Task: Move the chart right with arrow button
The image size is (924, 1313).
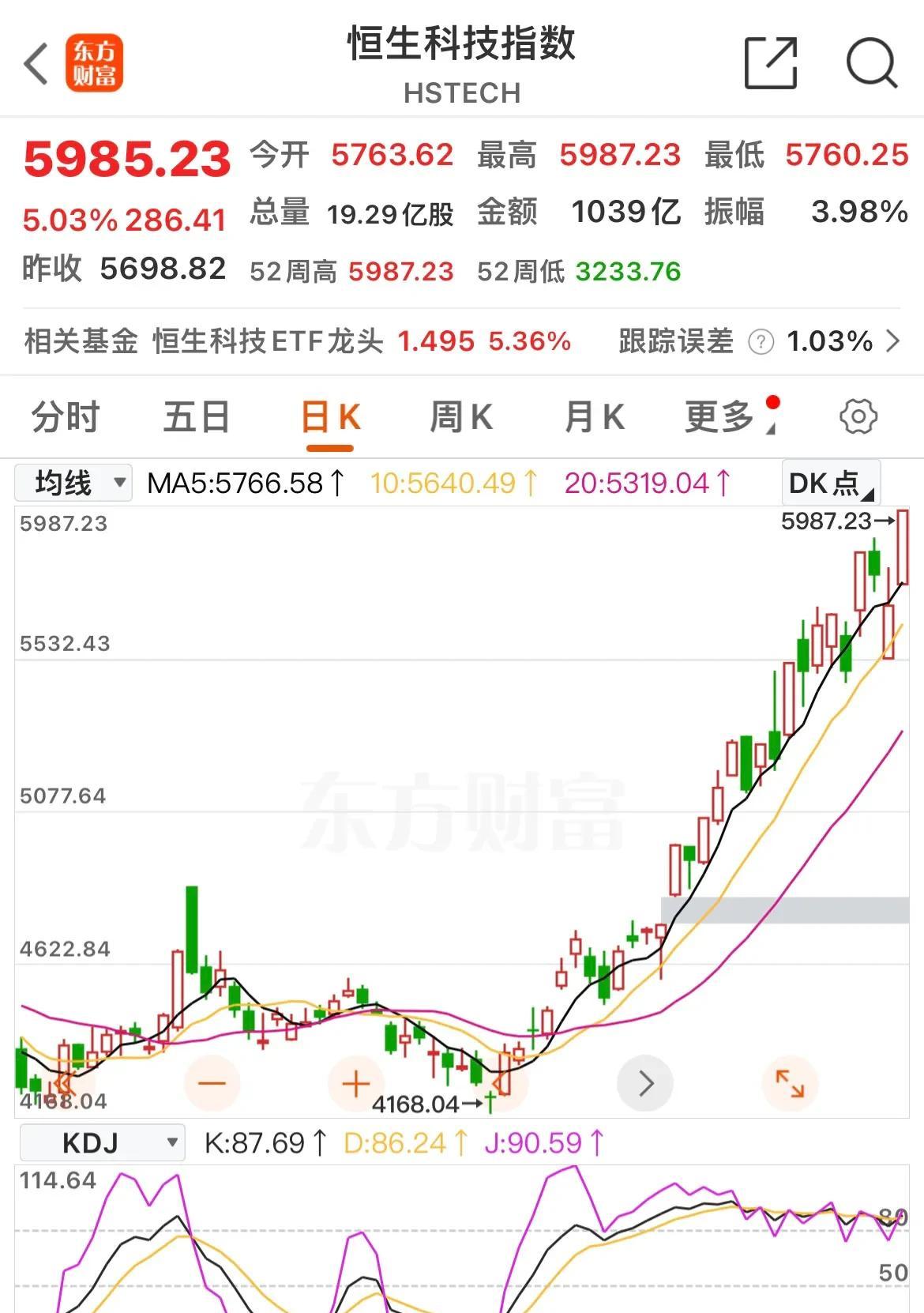Action: click(x=645, y=1083)
